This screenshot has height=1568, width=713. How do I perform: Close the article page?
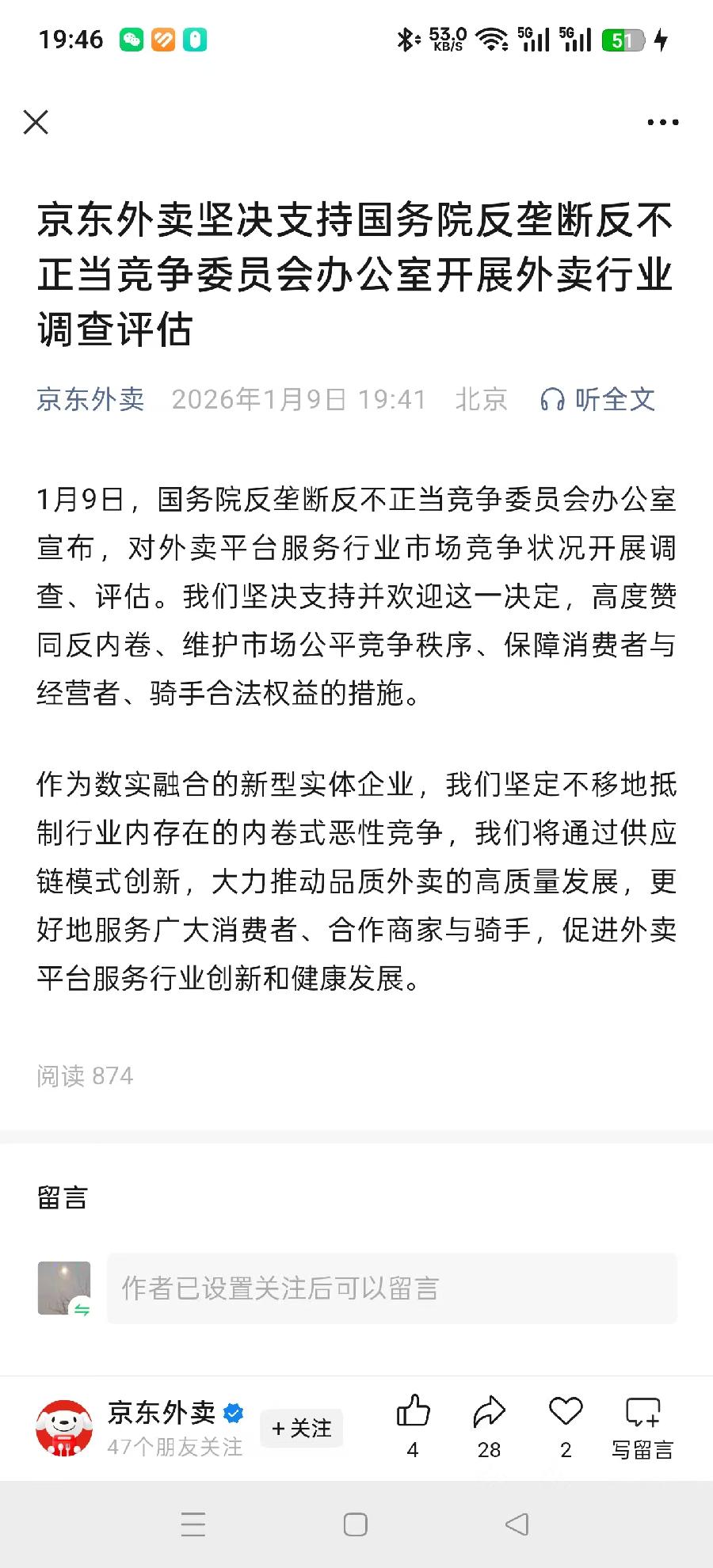[x=36, y=123]
